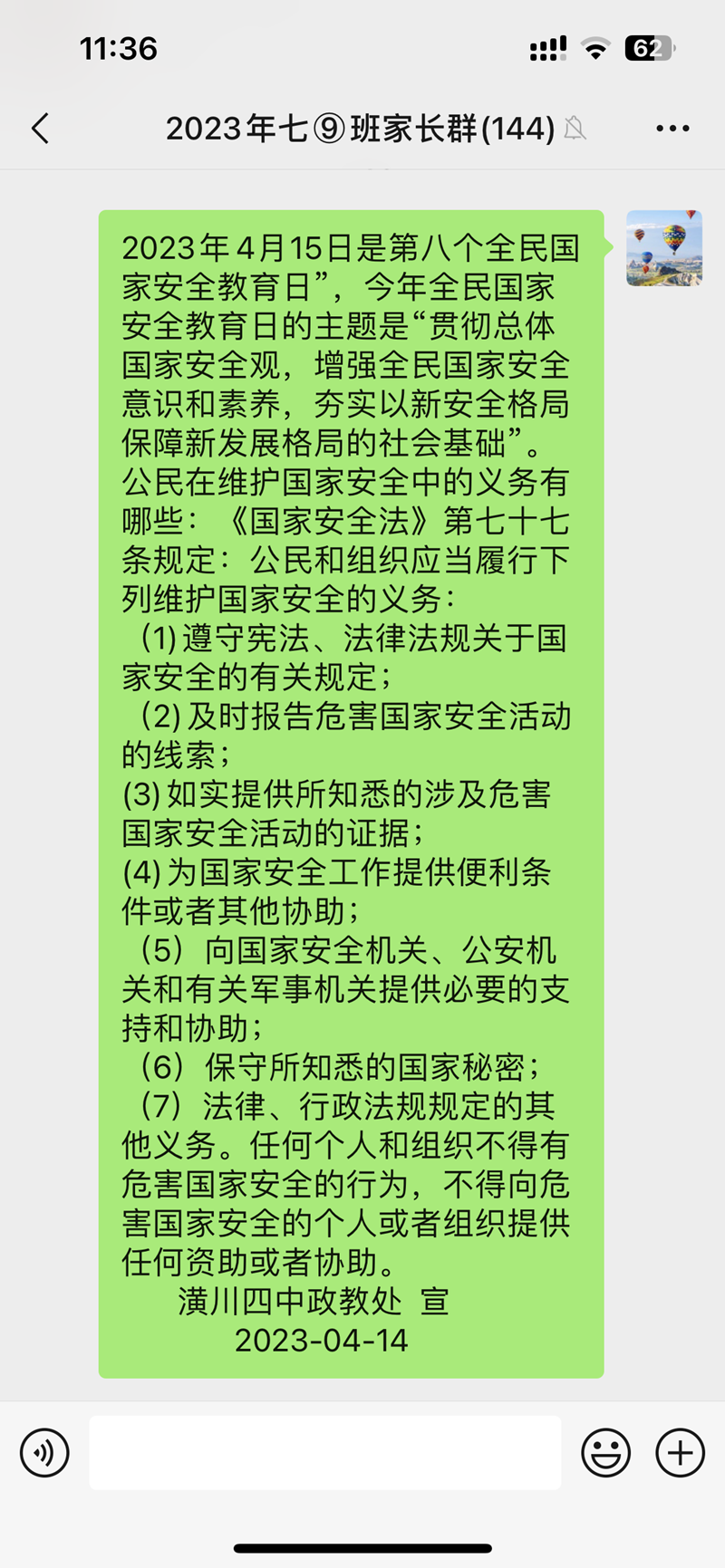Switch to voice message input
The height and width of the screenshot is (1568, 725).
pos(44,1453)
